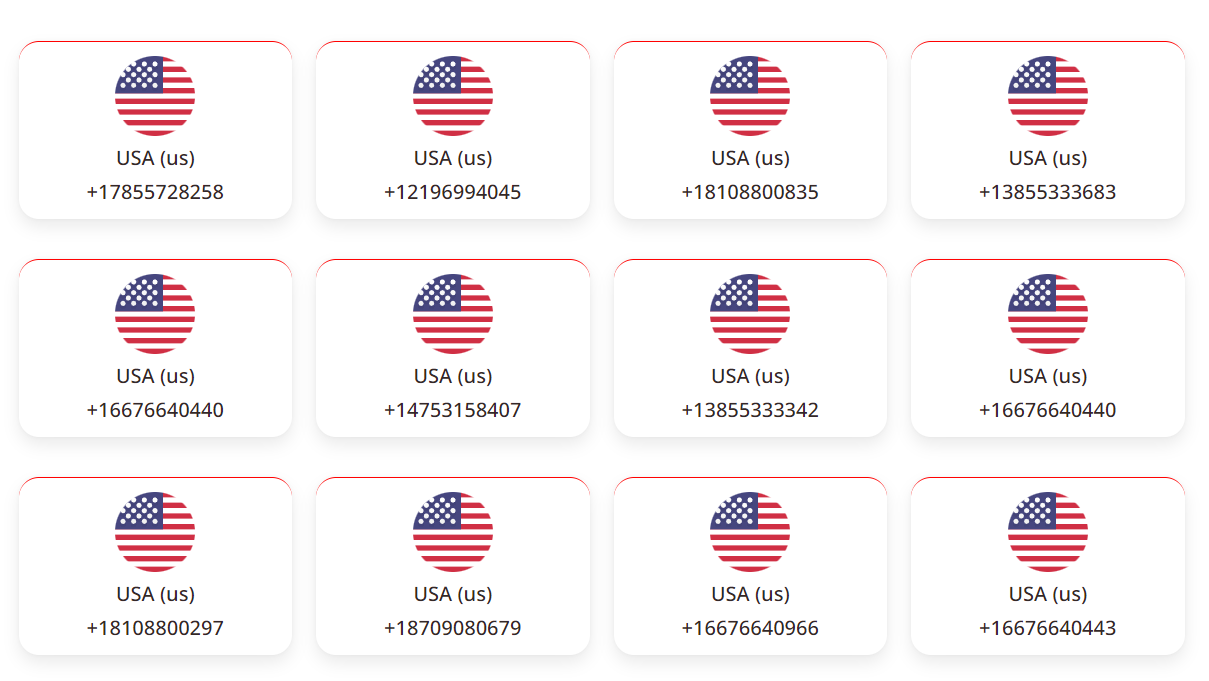
Task: Open the USA number +17855728258 card
Action: tap(155, 130)
